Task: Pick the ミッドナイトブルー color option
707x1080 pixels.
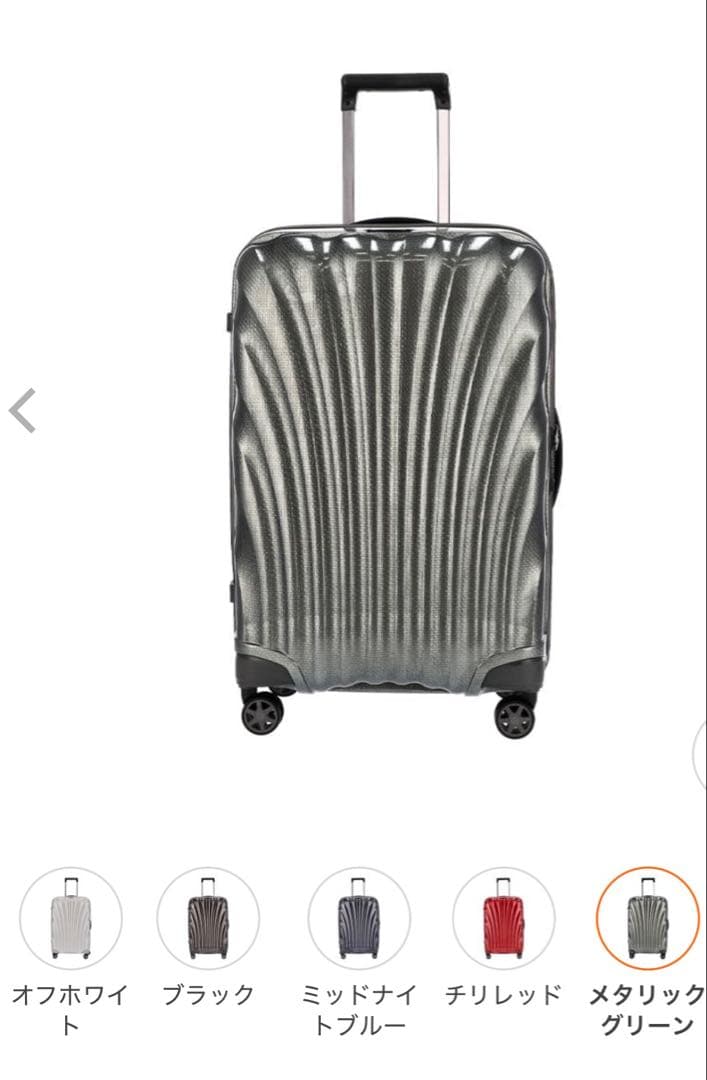Action: 358,917
